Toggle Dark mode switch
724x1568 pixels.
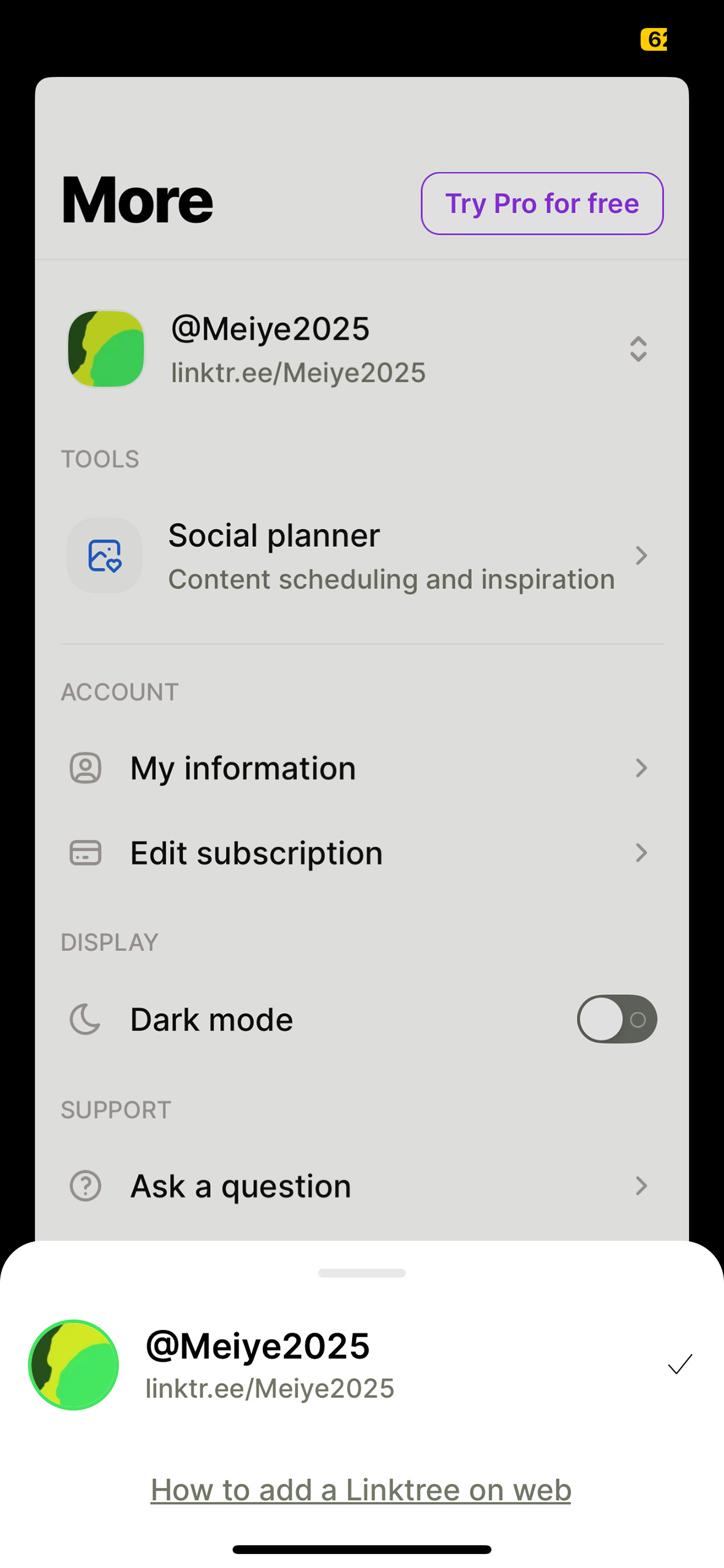pos(617,1019)
